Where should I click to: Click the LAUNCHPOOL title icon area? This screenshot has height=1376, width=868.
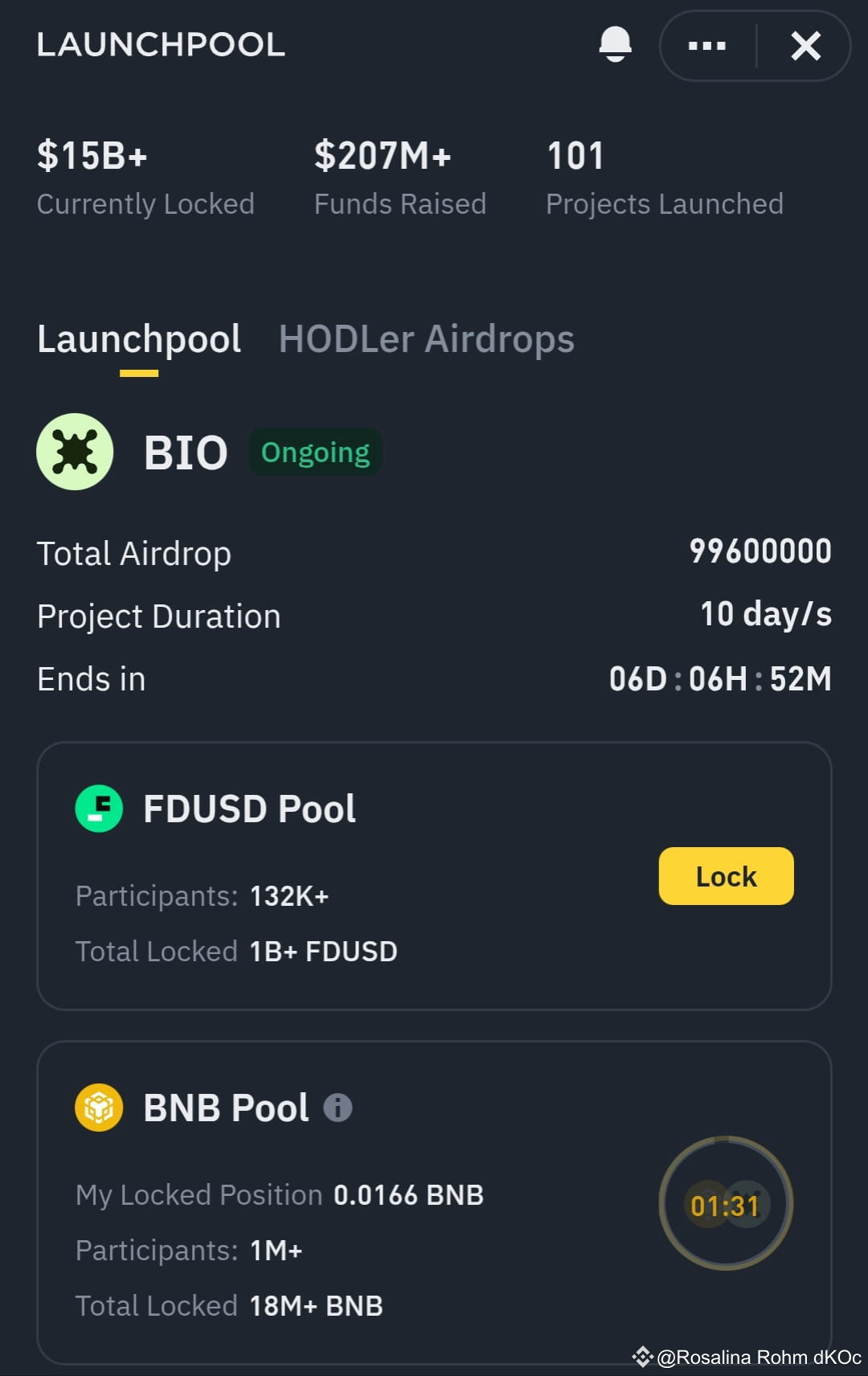tap(161, 46)
